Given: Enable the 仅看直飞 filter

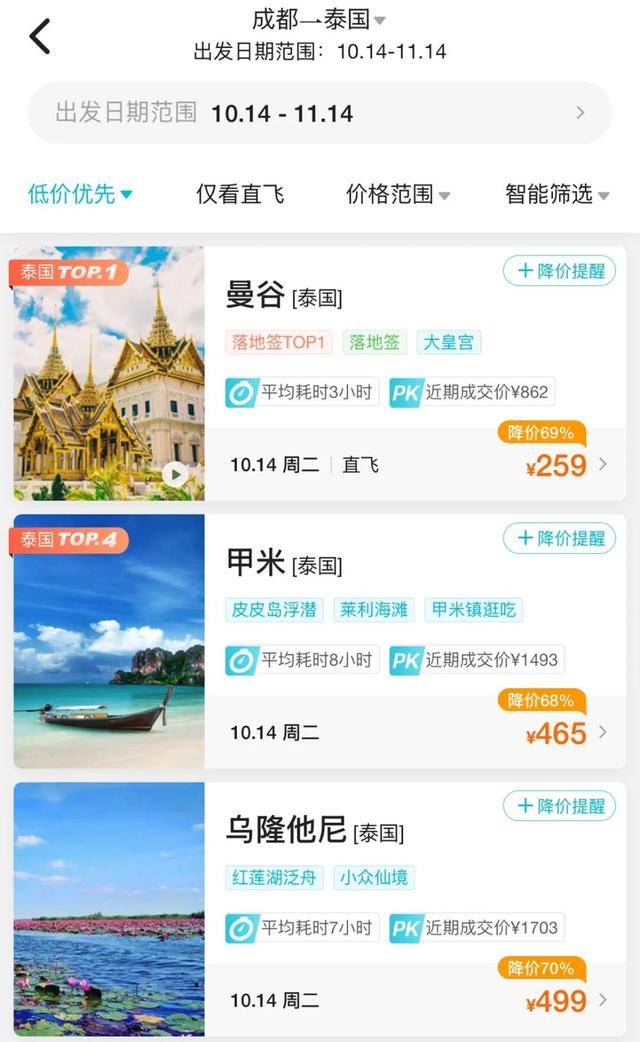Looking at the screenshot, I should point(240,194).
